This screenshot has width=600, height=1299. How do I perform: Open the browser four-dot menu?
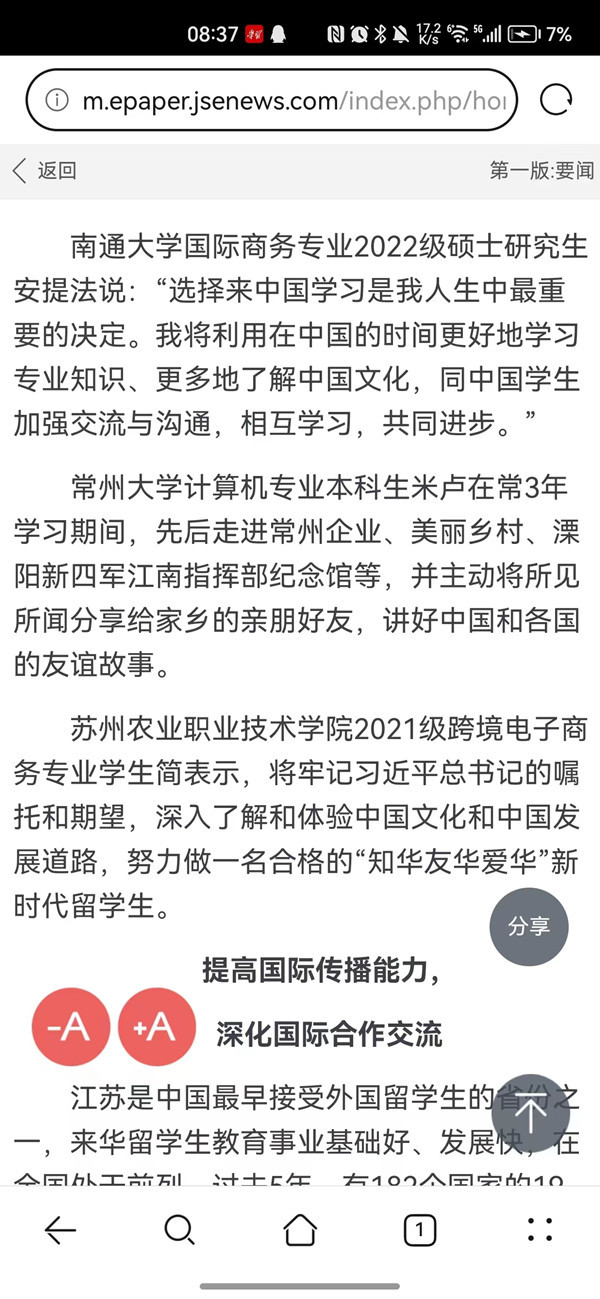540,1229
